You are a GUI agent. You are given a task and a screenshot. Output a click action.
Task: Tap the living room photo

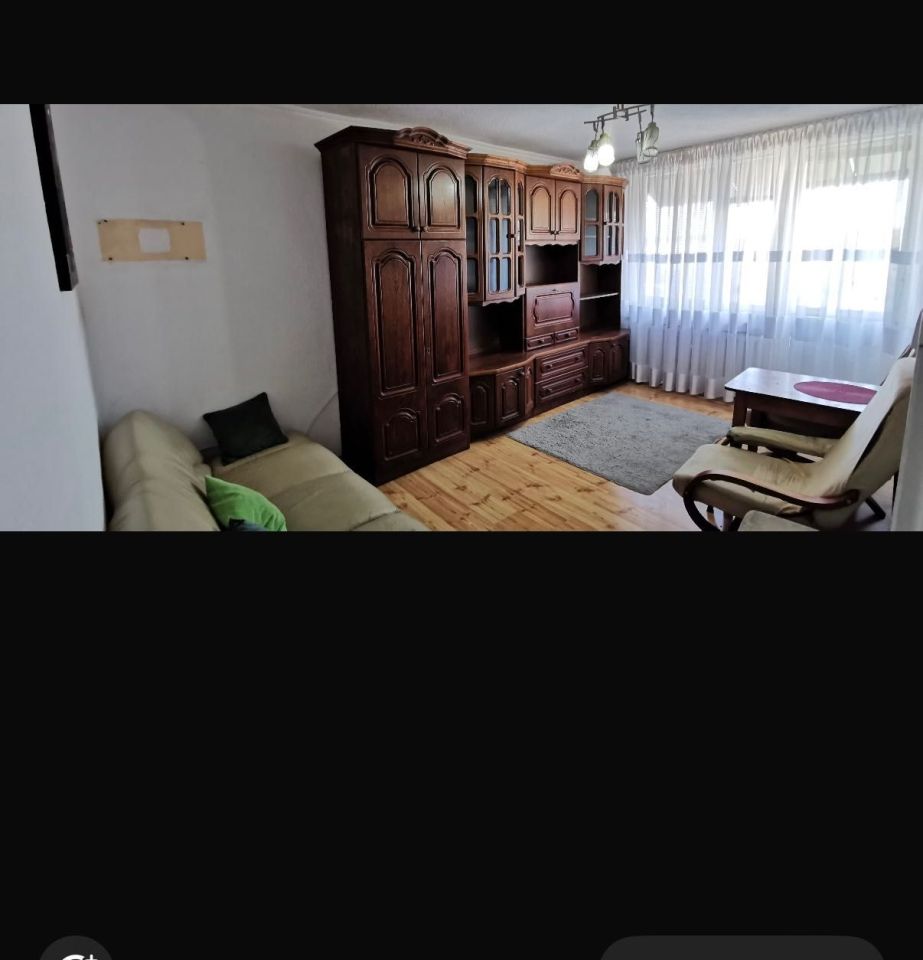click(x=461, y=317)
